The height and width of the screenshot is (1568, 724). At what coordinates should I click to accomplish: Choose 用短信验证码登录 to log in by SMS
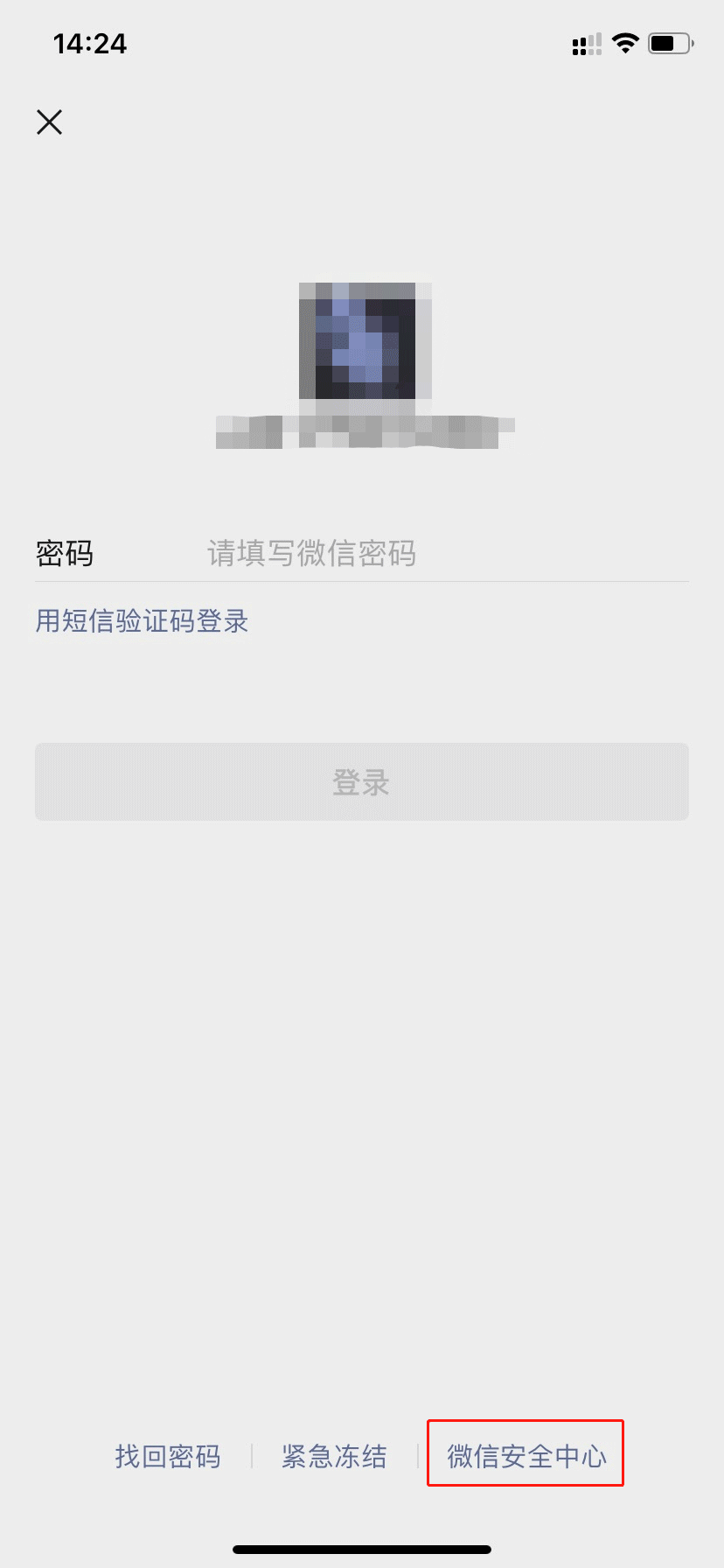pos(142,621)
